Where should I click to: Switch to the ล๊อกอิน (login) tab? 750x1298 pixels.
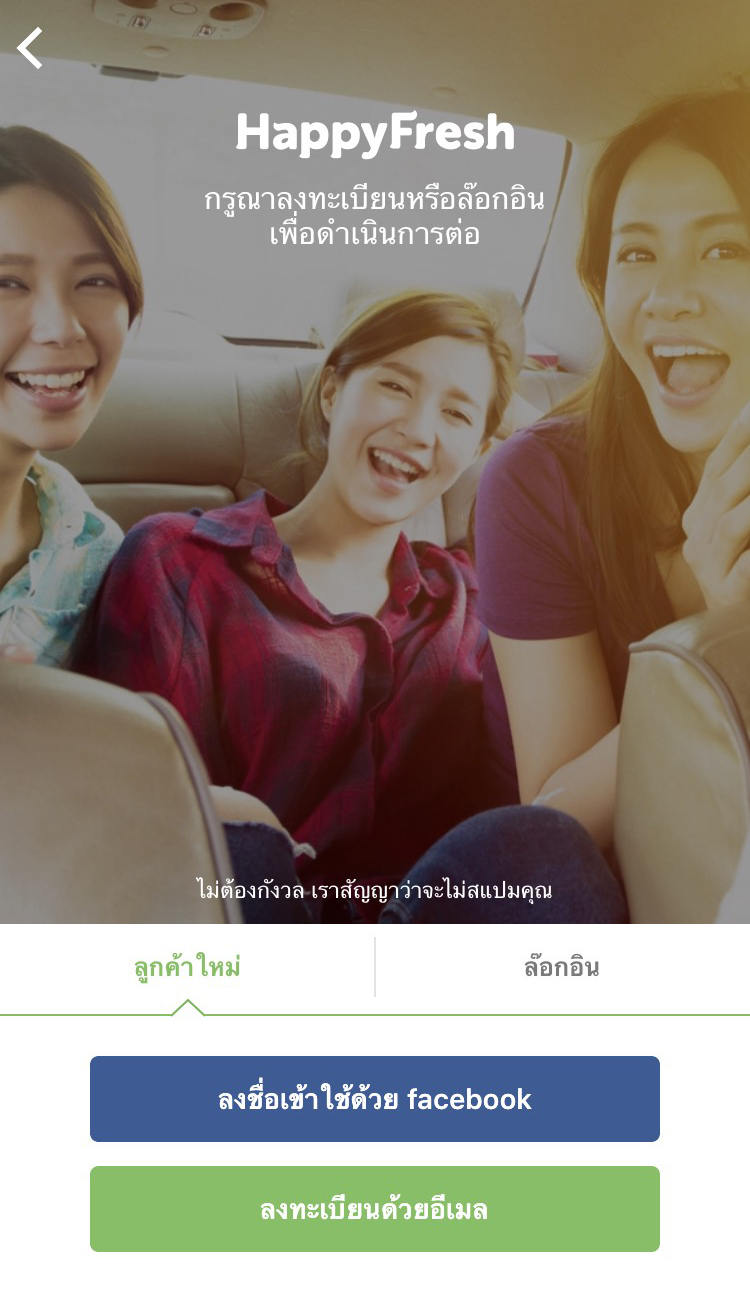pyautogui.click(x=562, y=968)
